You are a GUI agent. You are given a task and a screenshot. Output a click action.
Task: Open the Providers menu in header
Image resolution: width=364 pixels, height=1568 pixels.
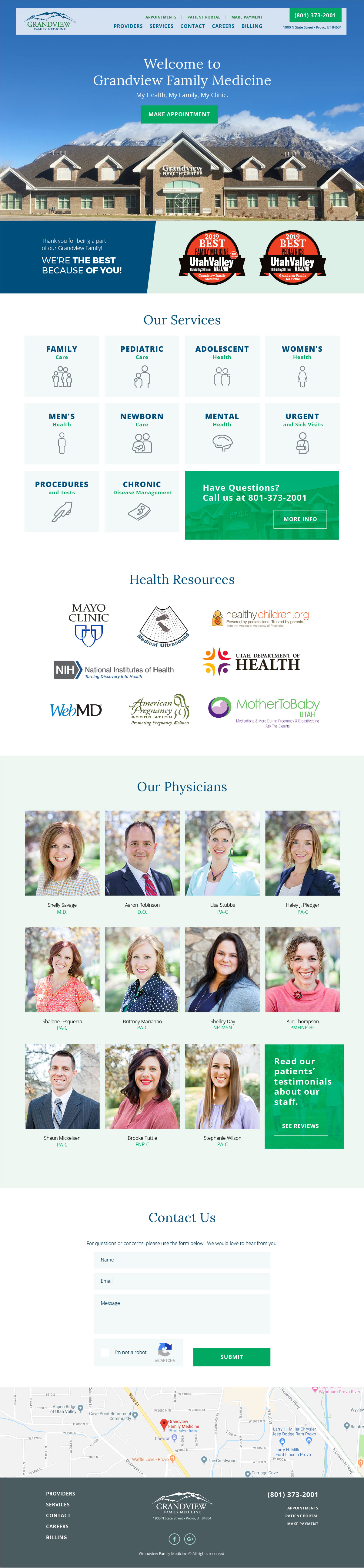click(x=128, y=26)
